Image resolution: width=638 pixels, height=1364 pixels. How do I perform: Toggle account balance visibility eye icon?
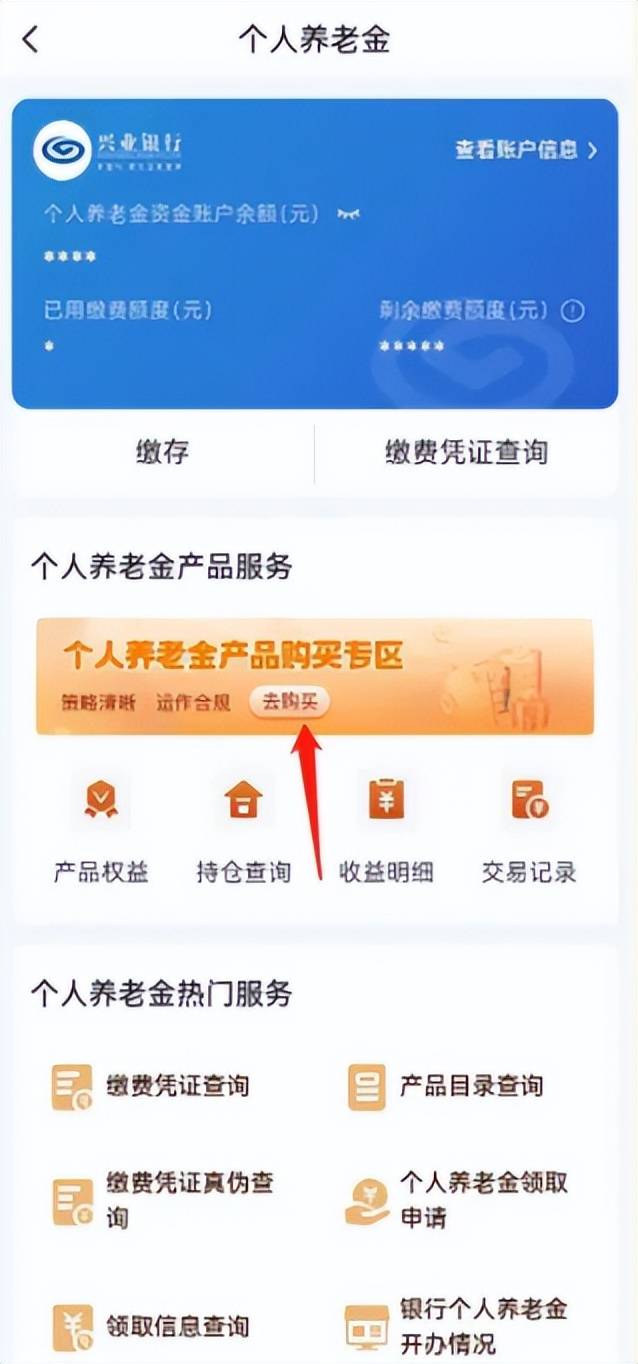(x=348, y=214)
